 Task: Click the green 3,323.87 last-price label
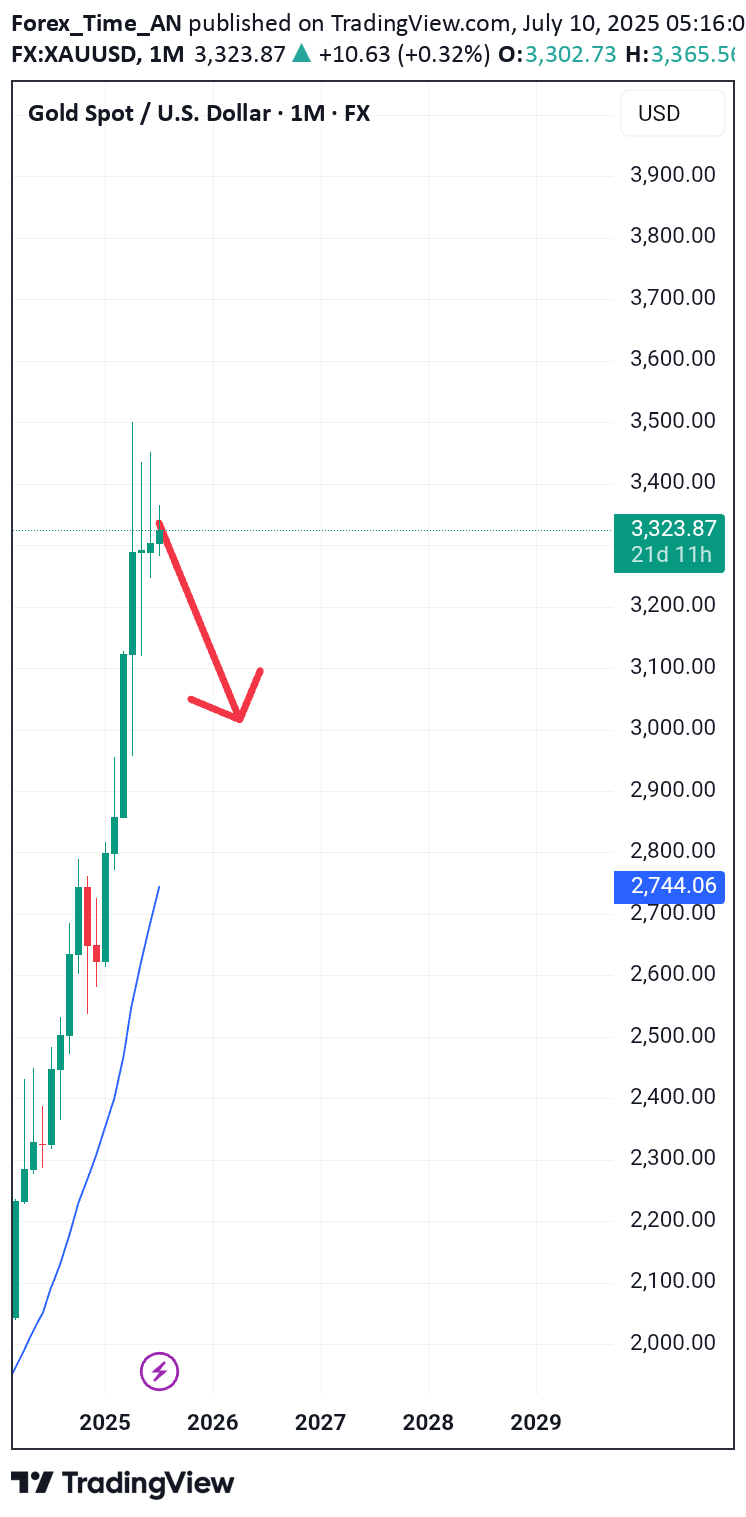[x=668, y=529]
